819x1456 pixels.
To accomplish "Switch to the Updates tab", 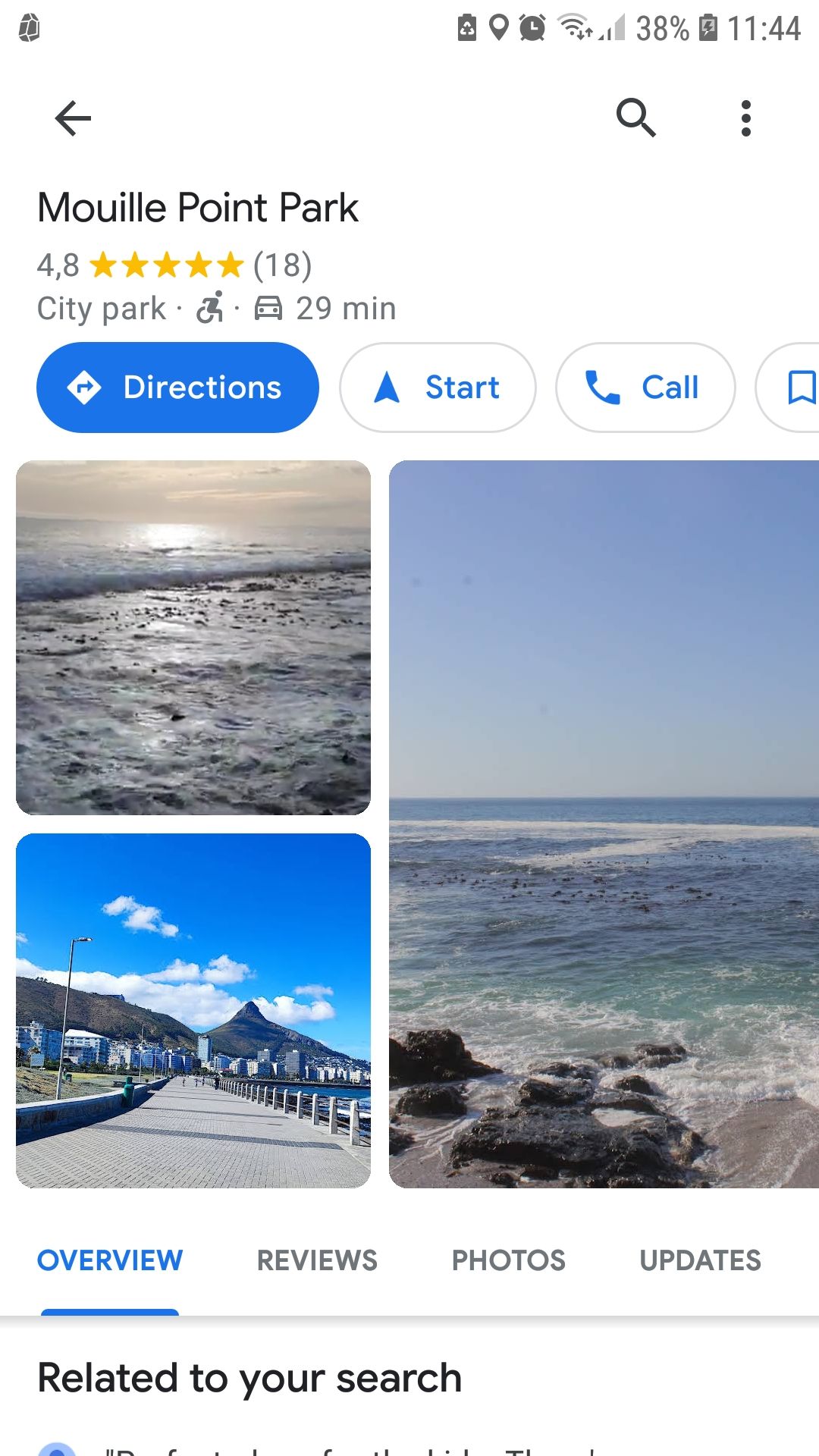I will (x=700, y=1260).
